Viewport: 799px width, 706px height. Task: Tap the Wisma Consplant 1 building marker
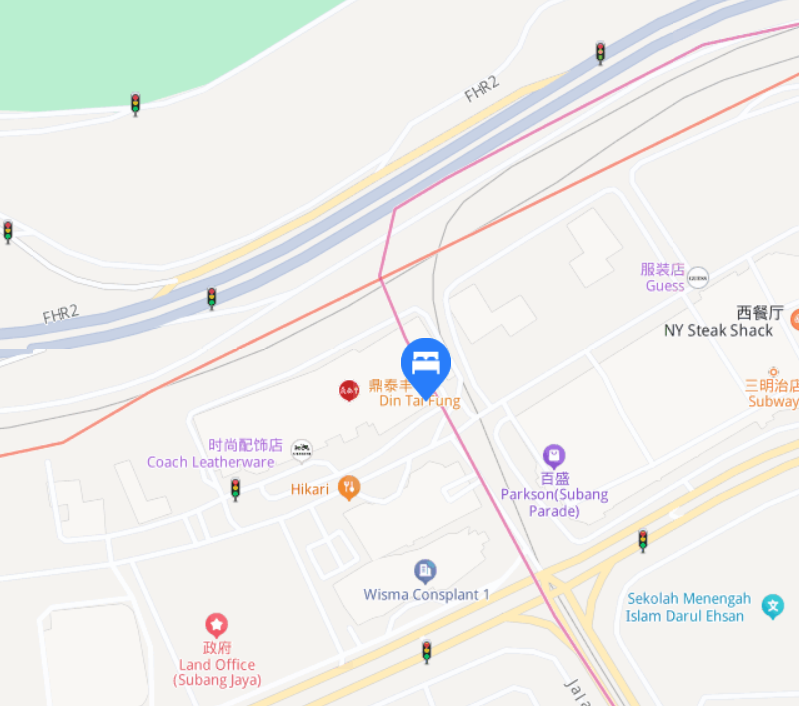point(425,571)
